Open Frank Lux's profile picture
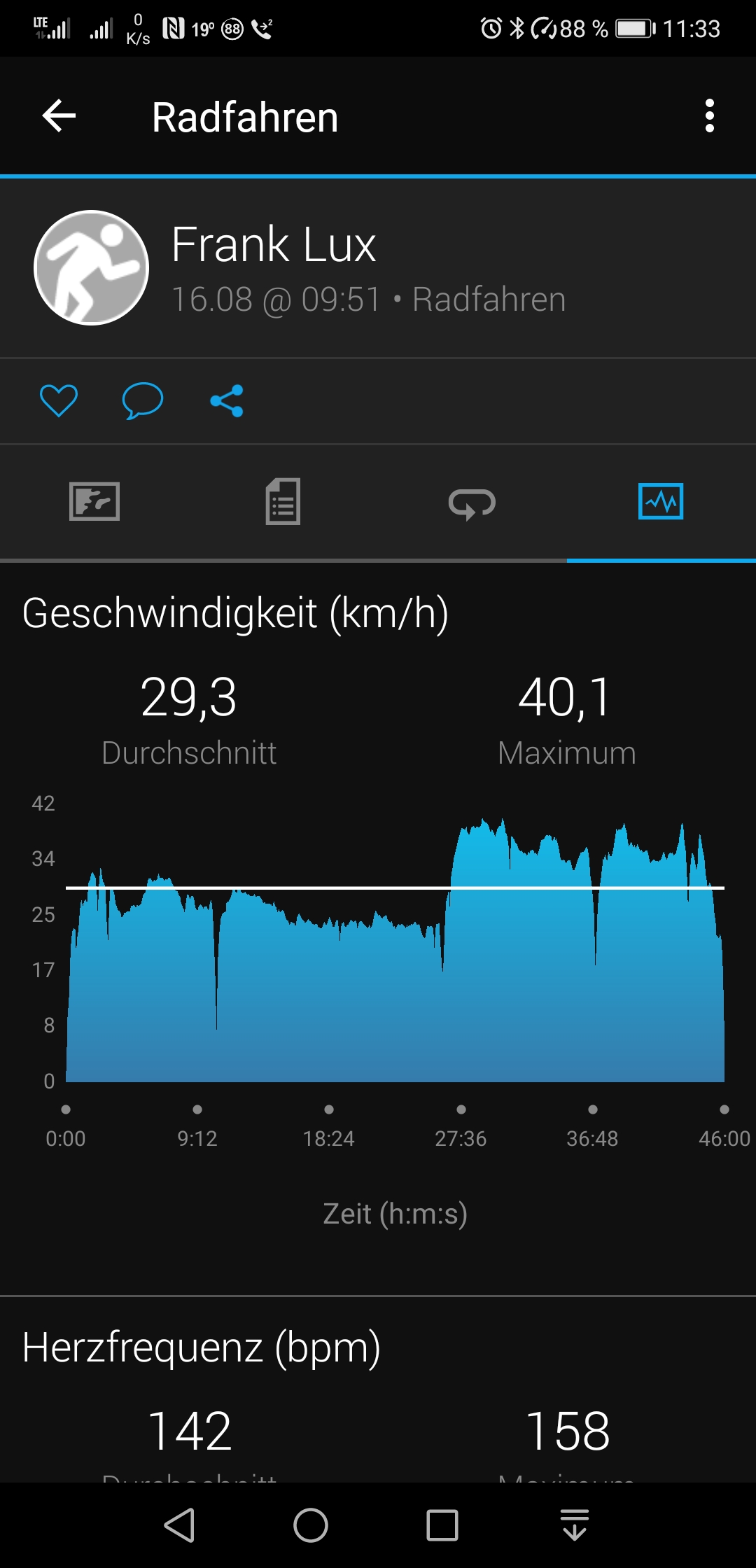This screenshot has height=1568, width=756. [x=92, y=267]
